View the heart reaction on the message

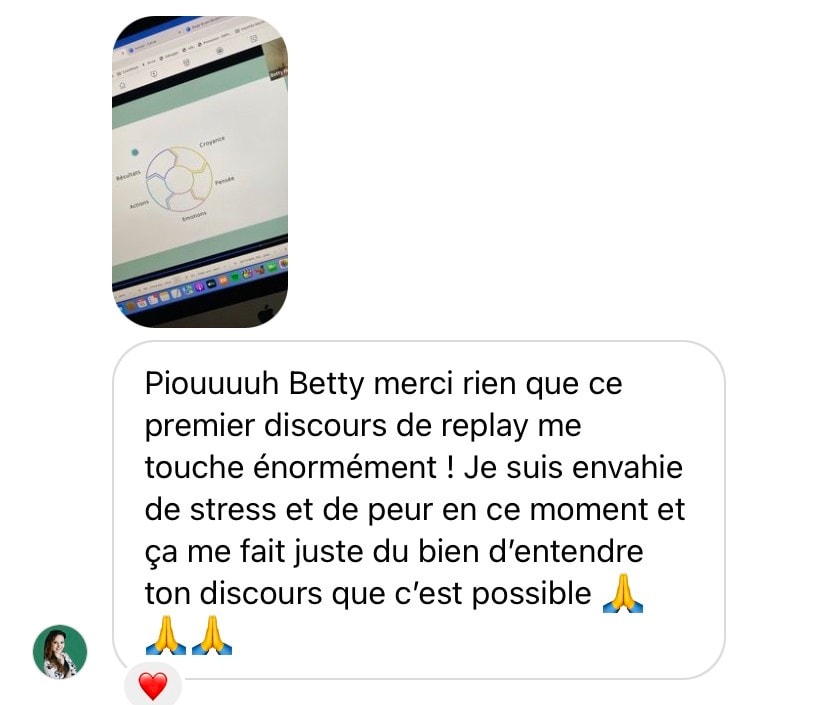[153, 685]
